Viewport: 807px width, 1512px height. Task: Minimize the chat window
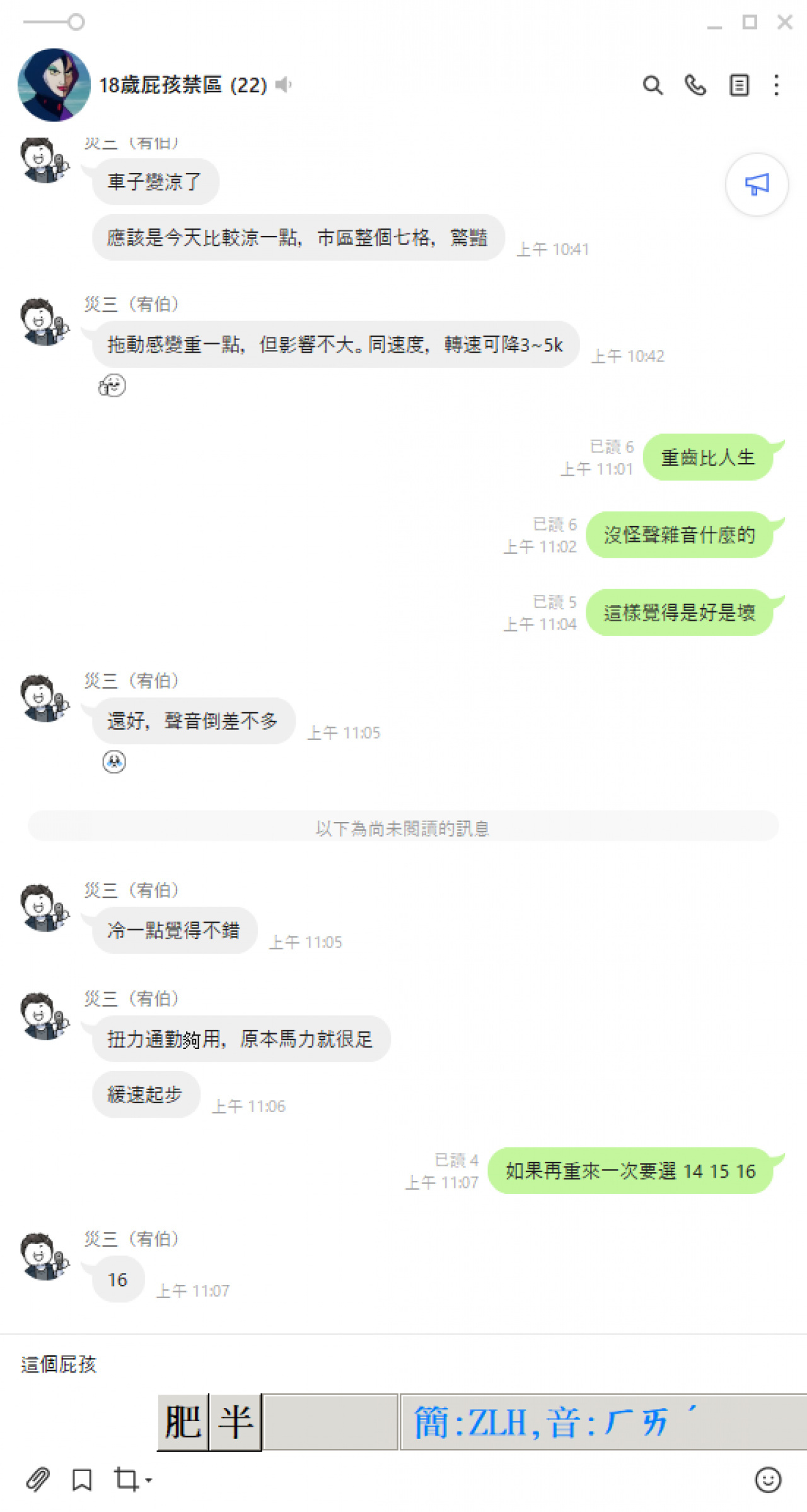point(714,23)
